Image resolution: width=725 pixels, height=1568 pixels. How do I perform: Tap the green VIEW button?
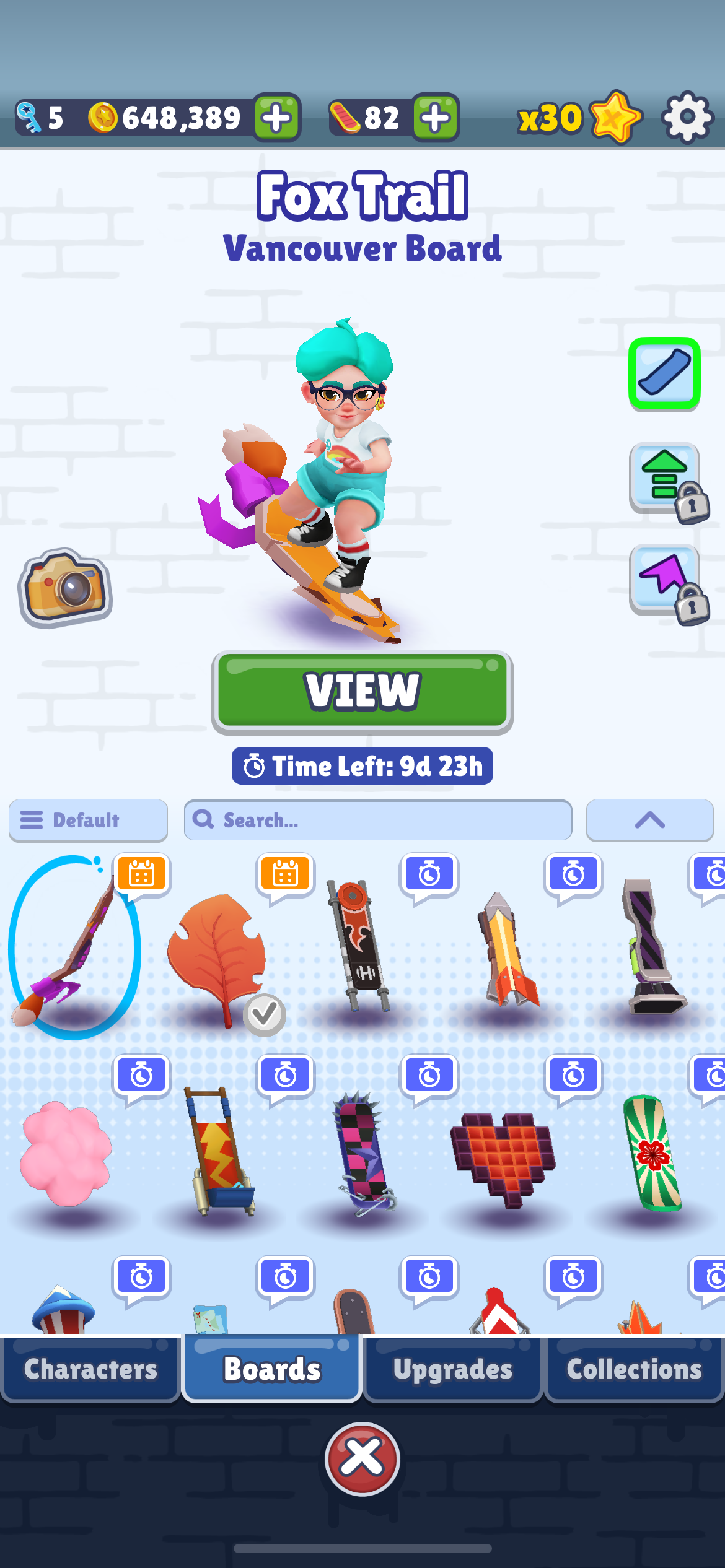(x=362, y=690)
